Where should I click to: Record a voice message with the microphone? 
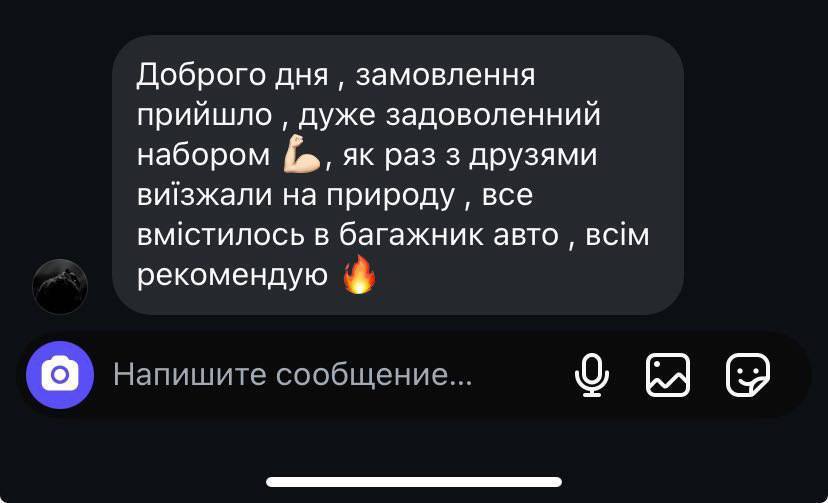click(592, 375)
